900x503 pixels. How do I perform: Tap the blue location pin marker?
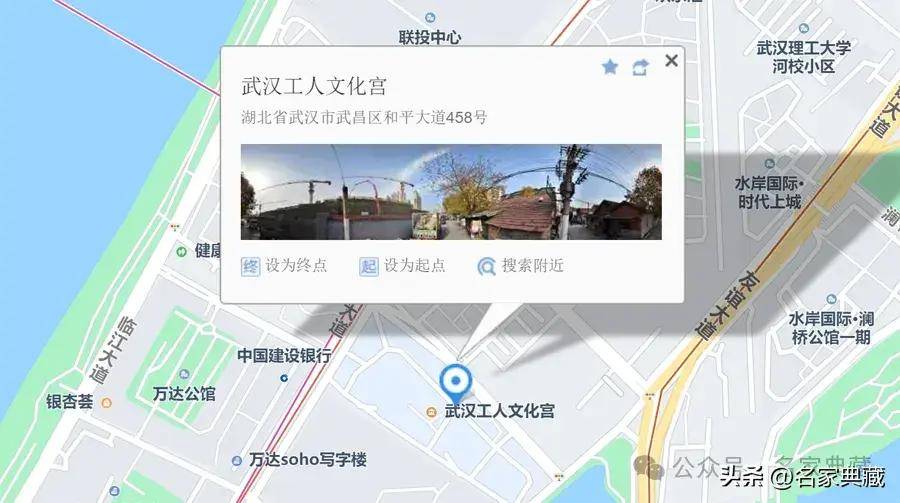(456, 383)
